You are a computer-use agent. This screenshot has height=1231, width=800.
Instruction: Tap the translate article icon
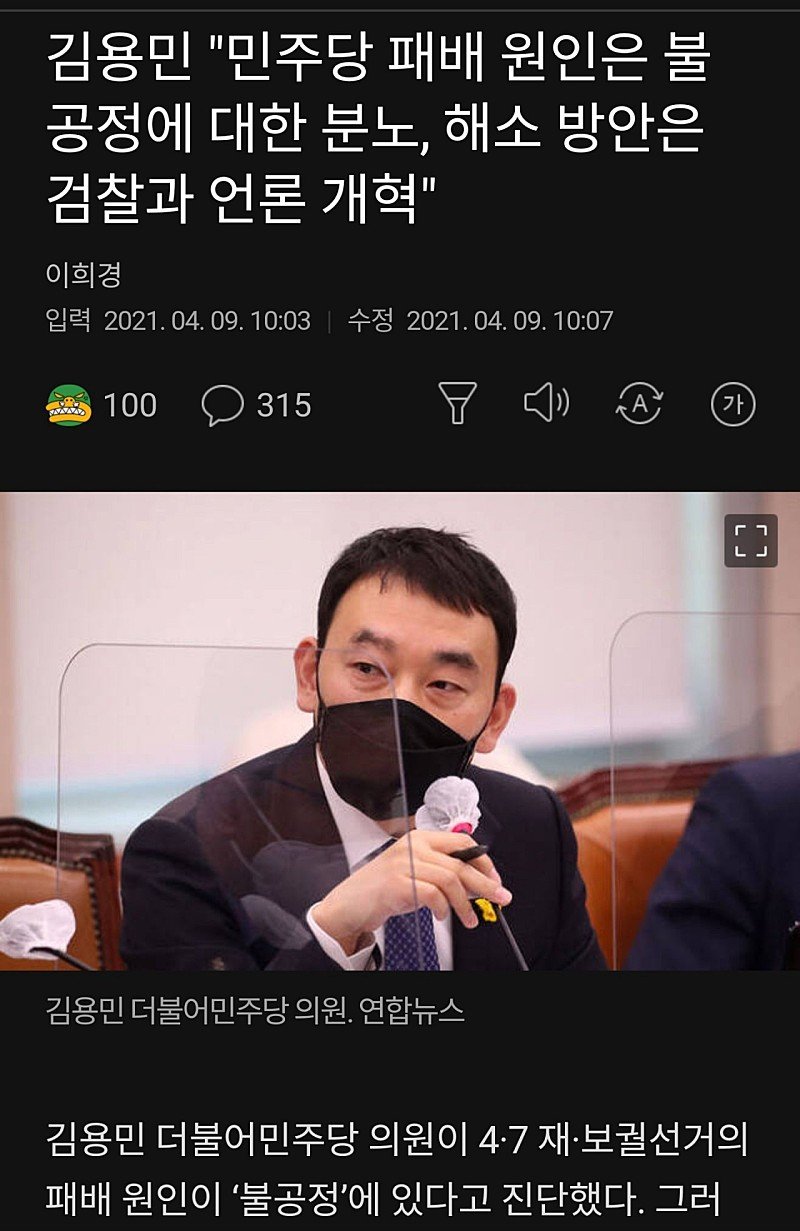pyautogui.click(x=639, y=404)
